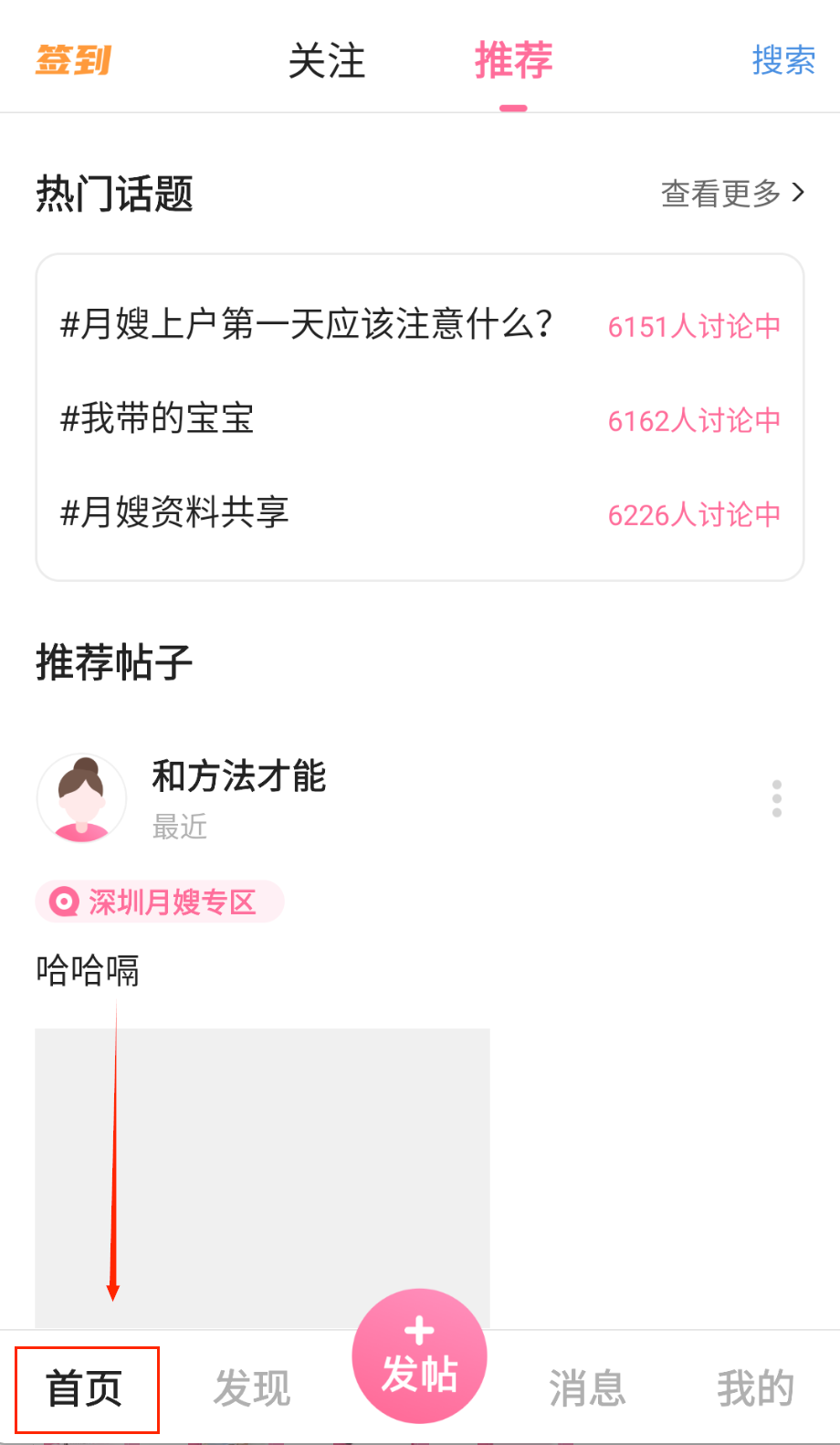840x1445 pixels.
Task: Open the 深圳月嫂专区 zone tag
Action: point(161,902)
